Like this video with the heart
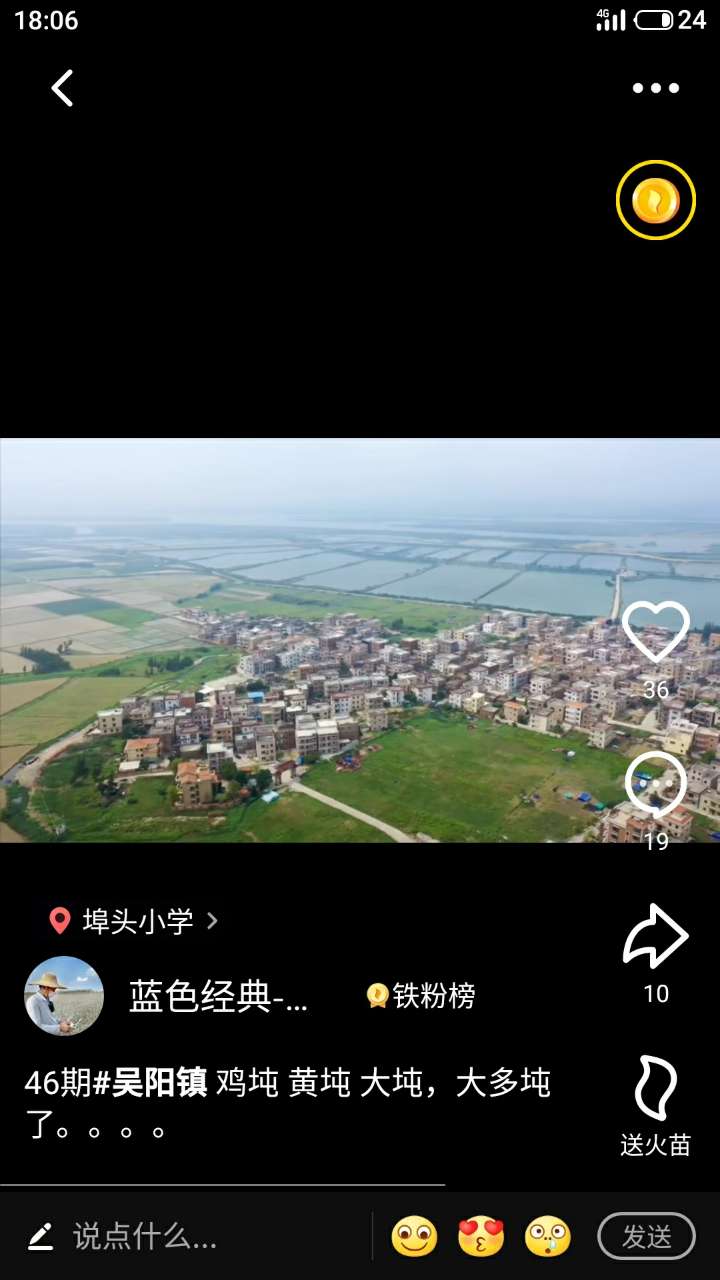 (656, 633)
